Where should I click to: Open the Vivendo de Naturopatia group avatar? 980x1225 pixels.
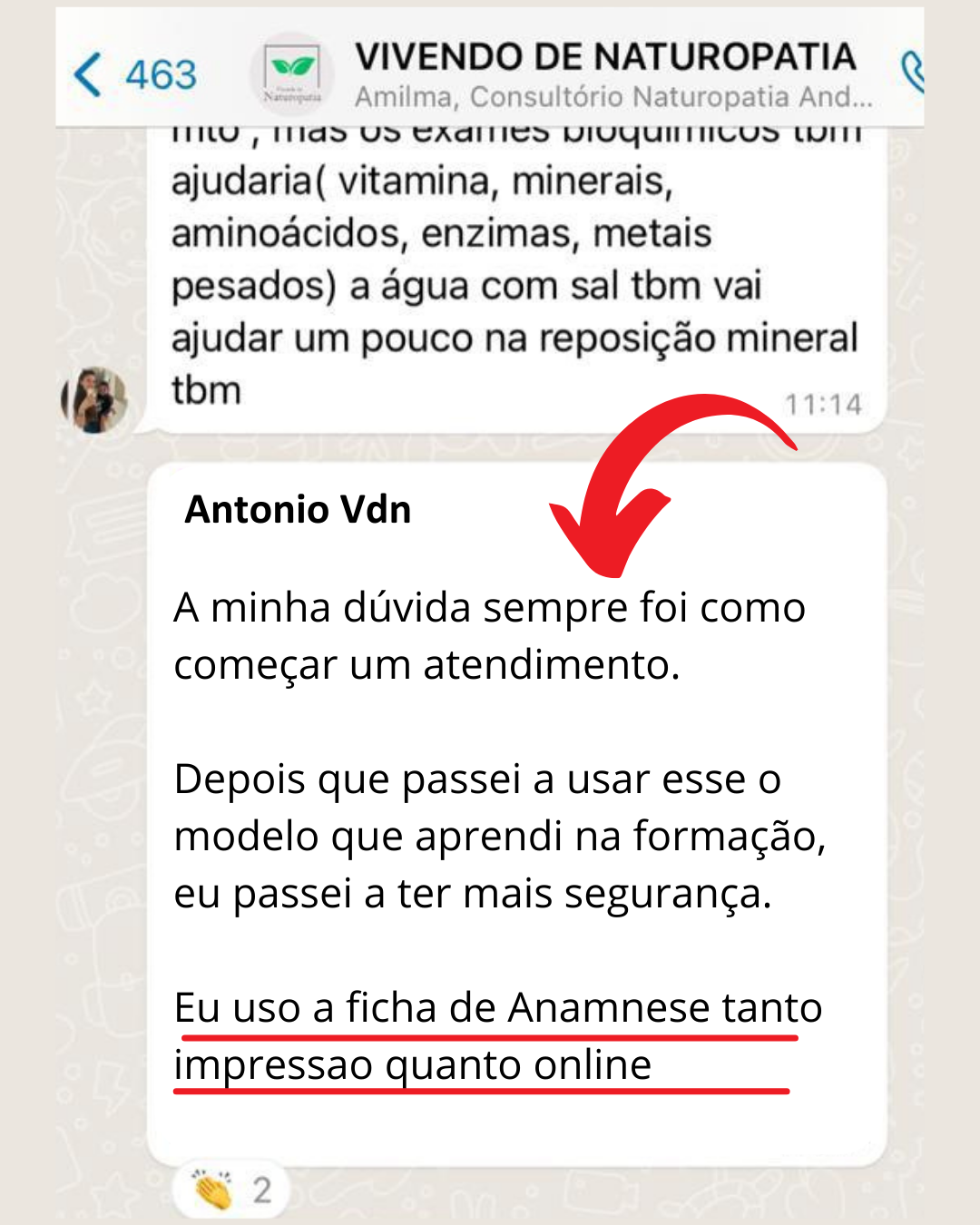[x=292, y=73]
